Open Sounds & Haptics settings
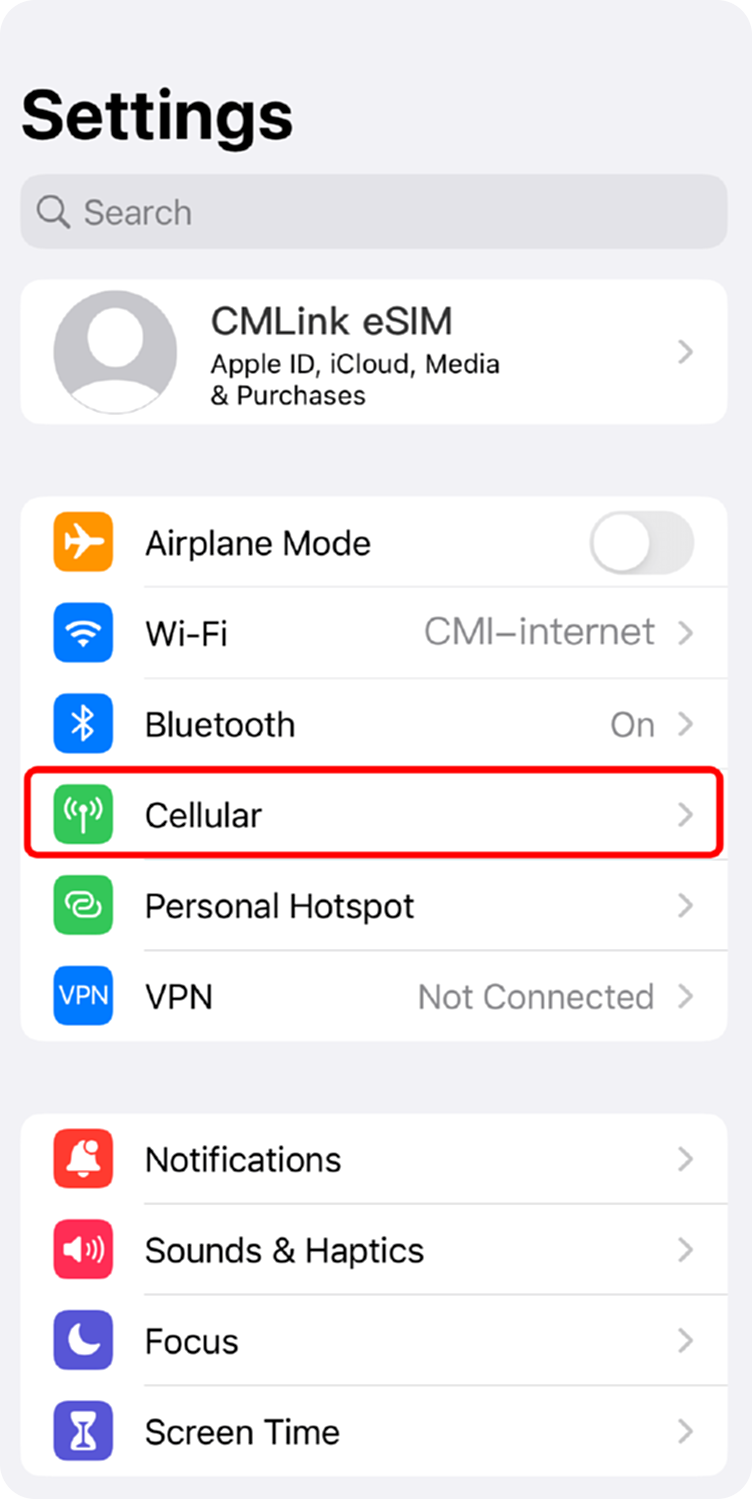Viewport: 752px width, 1499px height. pos(373,1250)
